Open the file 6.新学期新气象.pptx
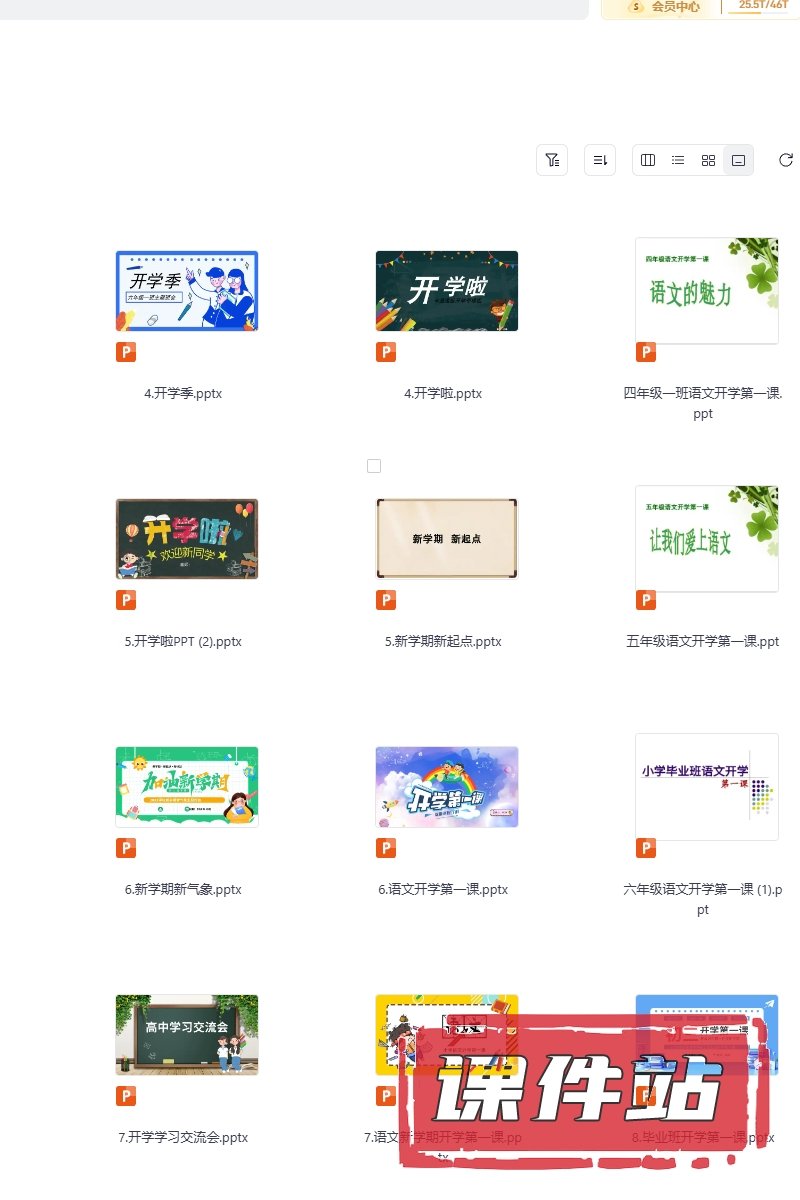Viewport: 800px width, 1200px height. 187,787
